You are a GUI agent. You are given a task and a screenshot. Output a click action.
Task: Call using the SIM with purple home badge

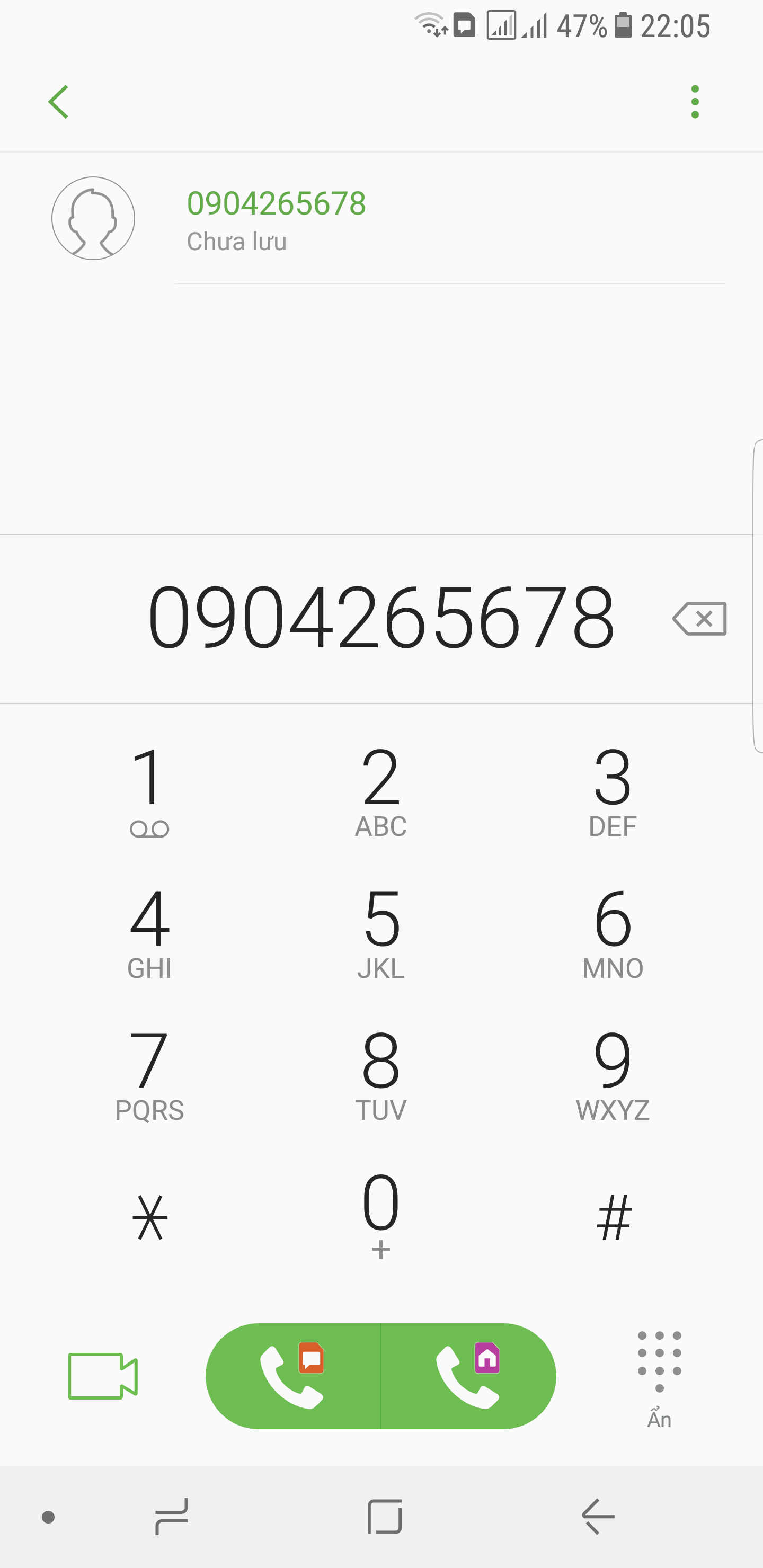click(468, 1376)
